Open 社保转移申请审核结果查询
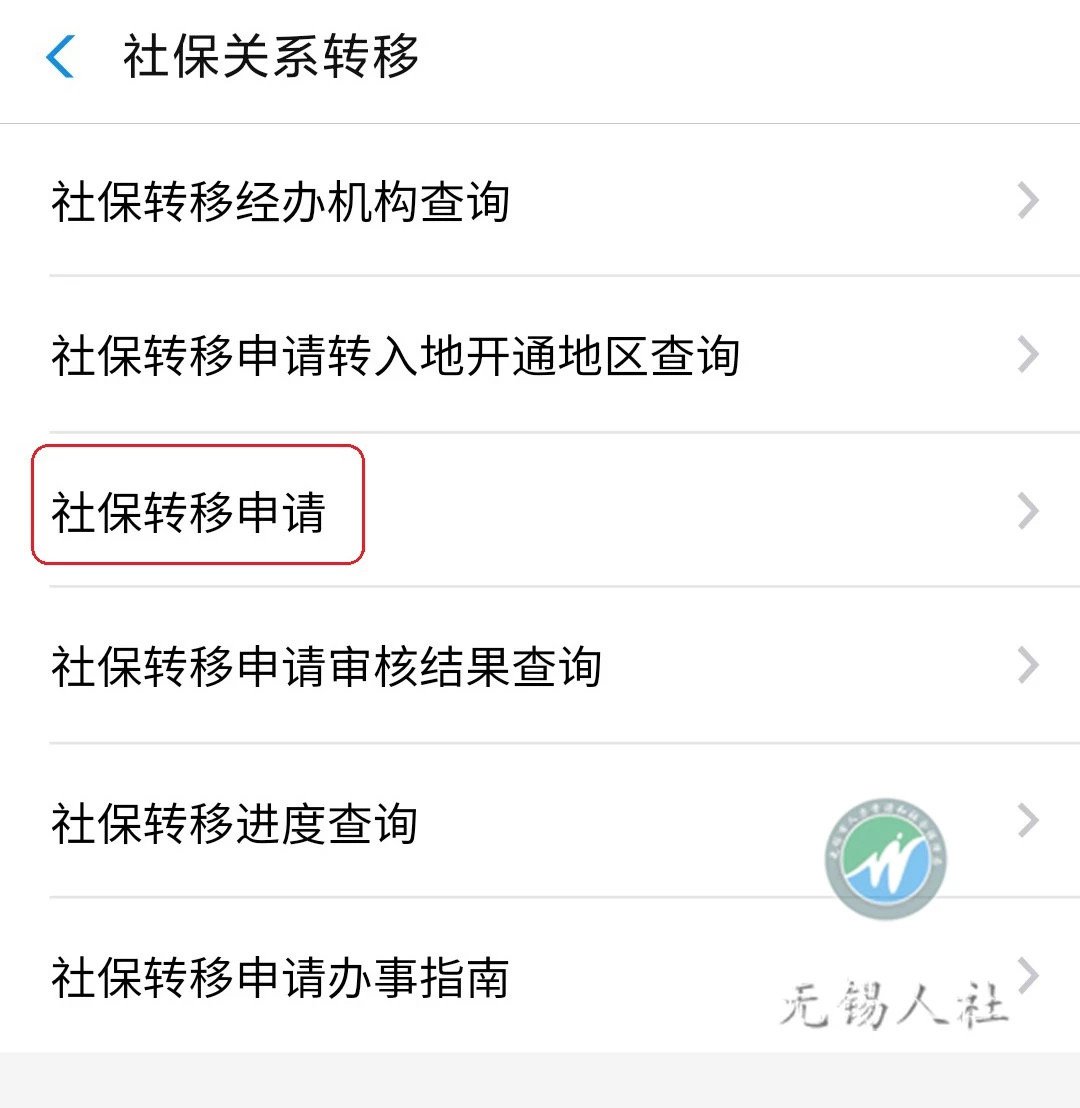 [x=326, y=667]
